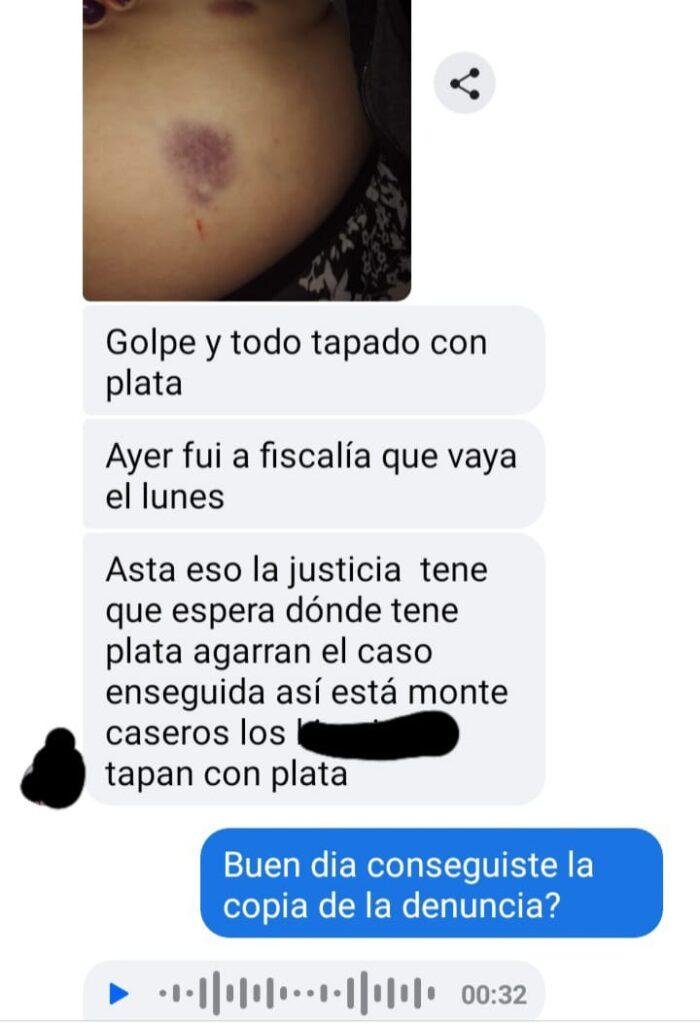Open the received photo in full view

pyautogui.click(x=246, y=150)
